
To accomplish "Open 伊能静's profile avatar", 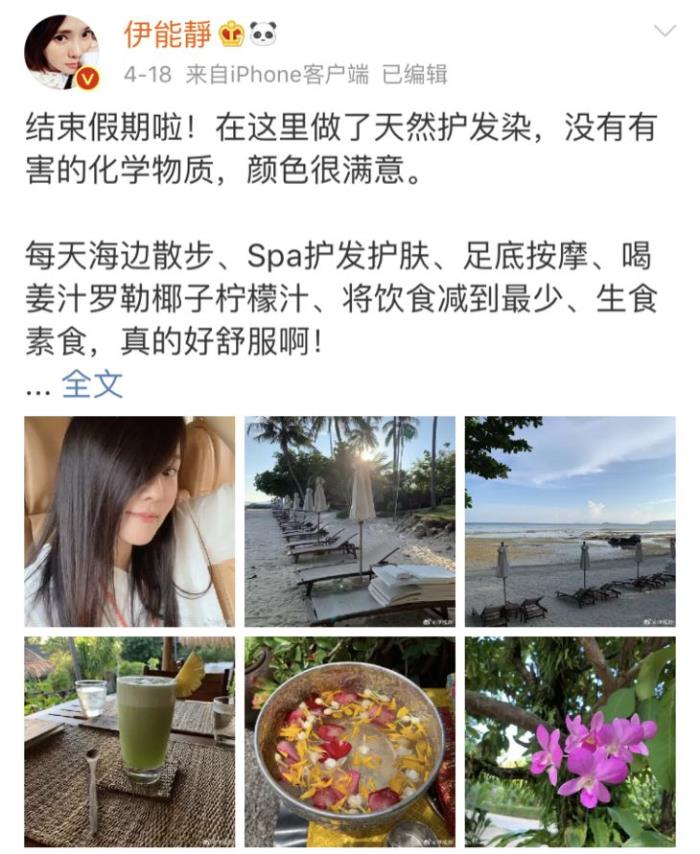I will [x=62, y=52].
